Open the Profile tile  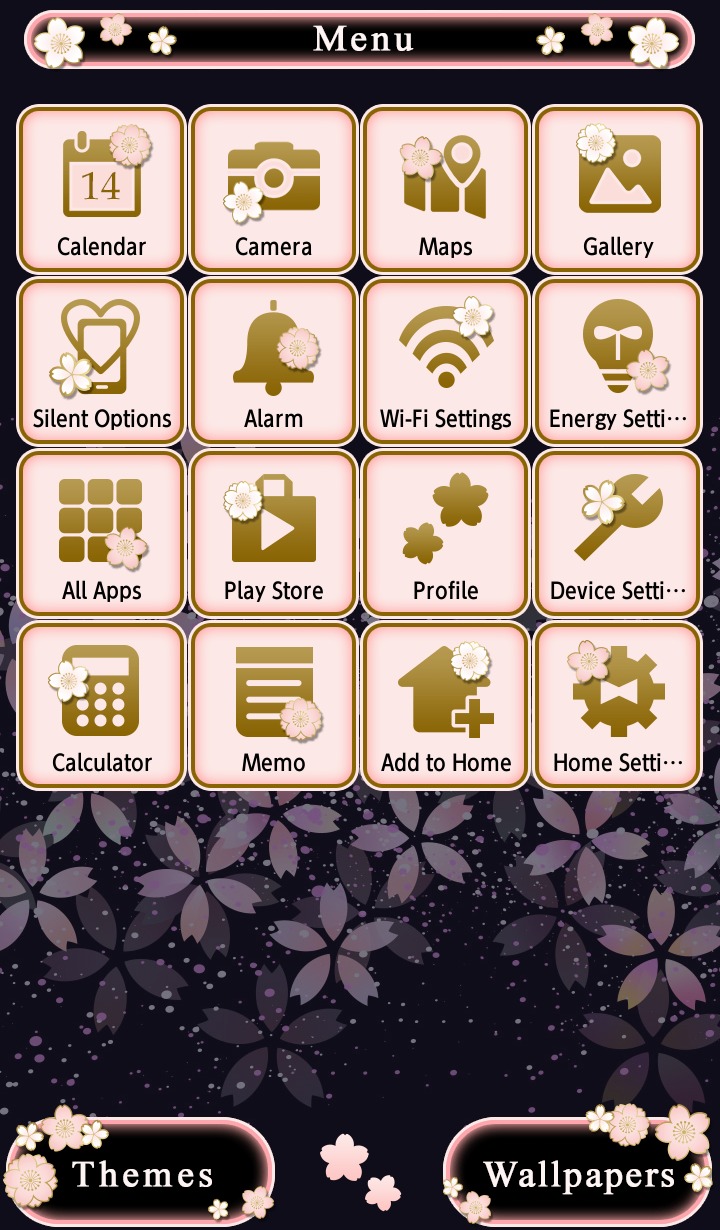pyautogui.click(x=445, y=533)
